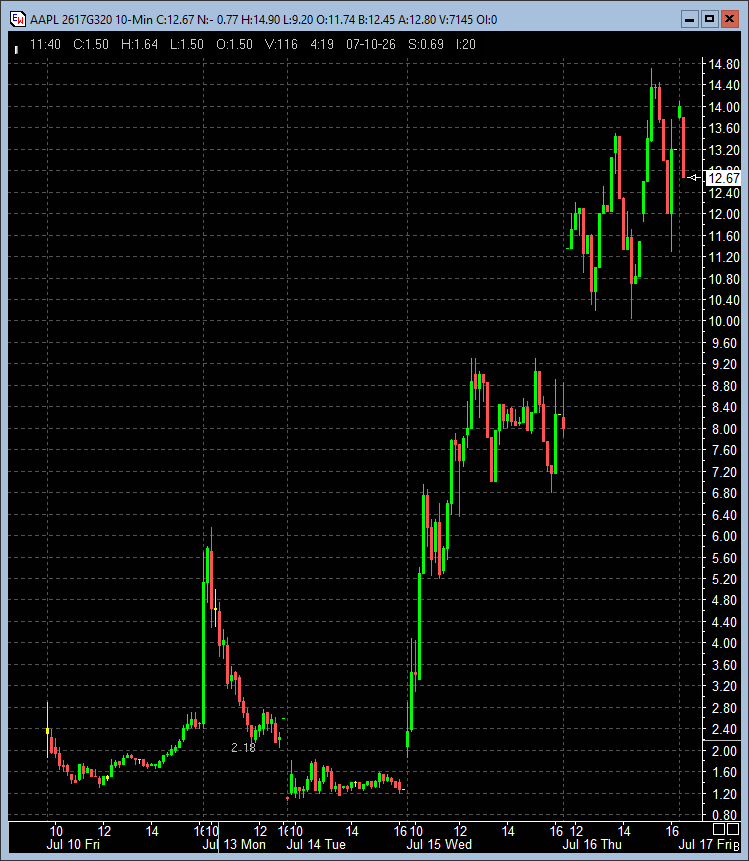Click the right square box below the price axis
This screenshot has width=749, height=861.
click(x=733, y=829)
